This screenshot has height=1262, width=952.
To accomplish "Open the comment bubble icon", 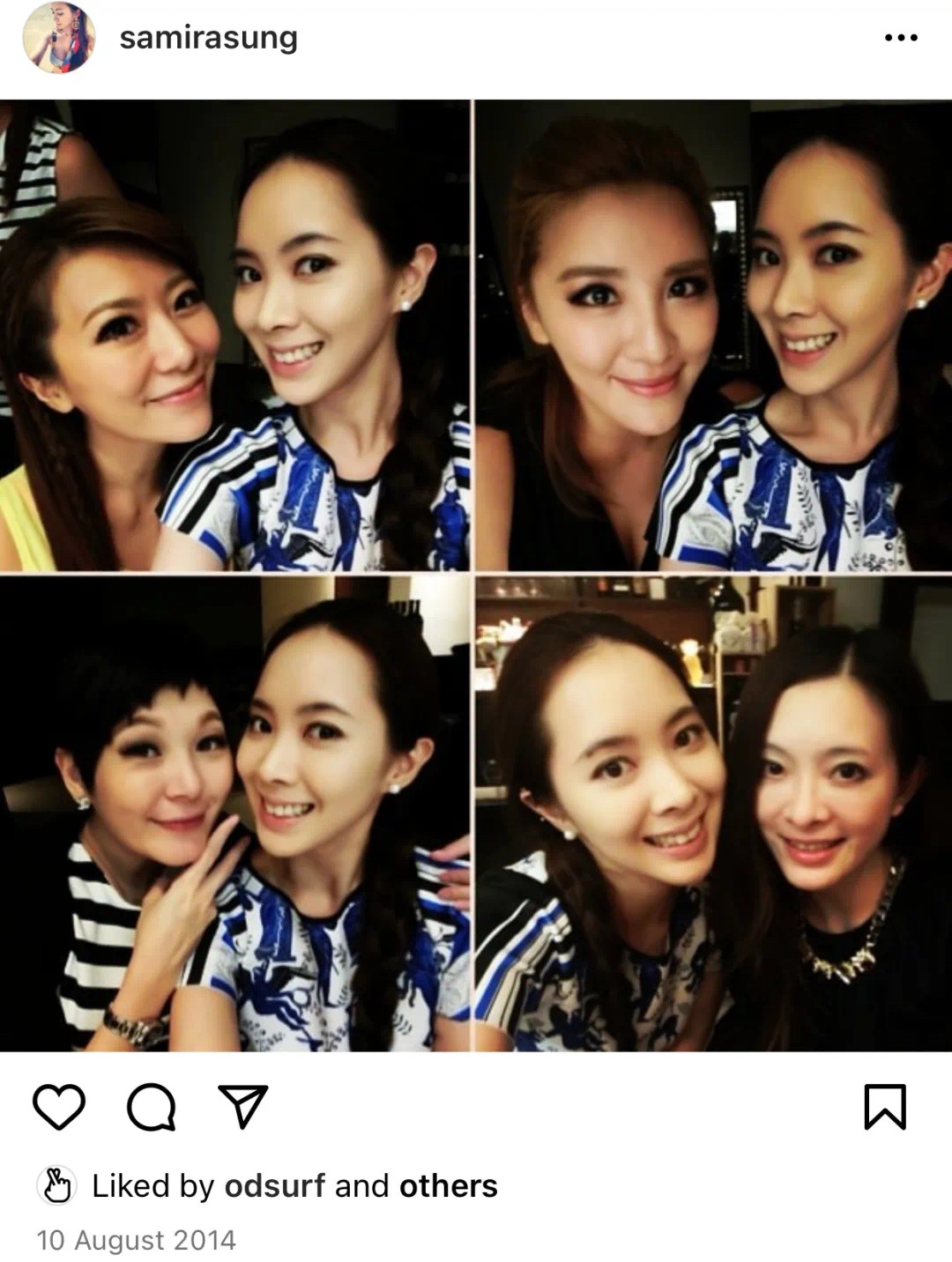I will [152, 1107].
